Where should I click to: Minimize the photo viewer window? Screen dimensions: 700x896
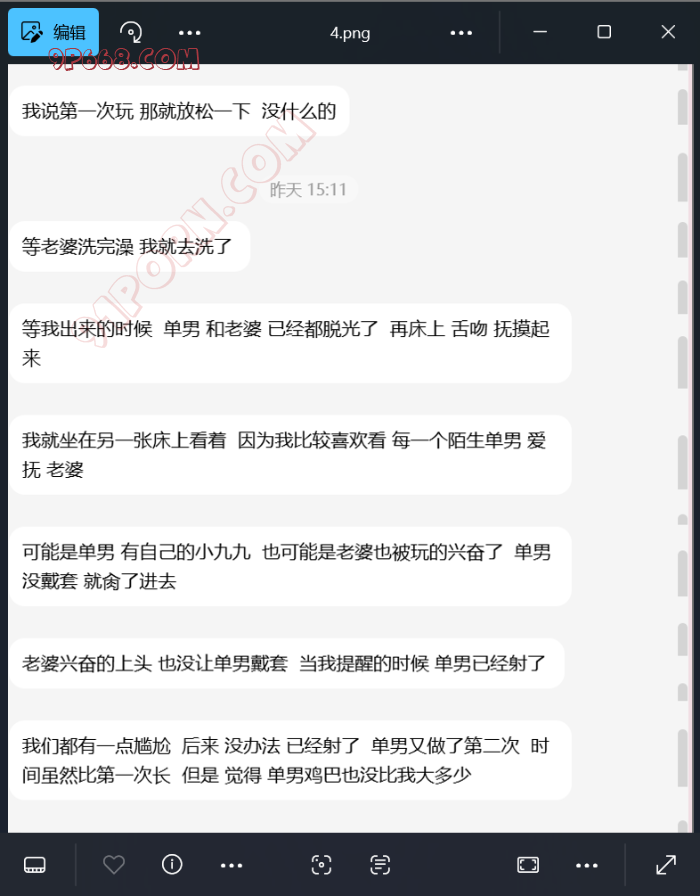540,32
